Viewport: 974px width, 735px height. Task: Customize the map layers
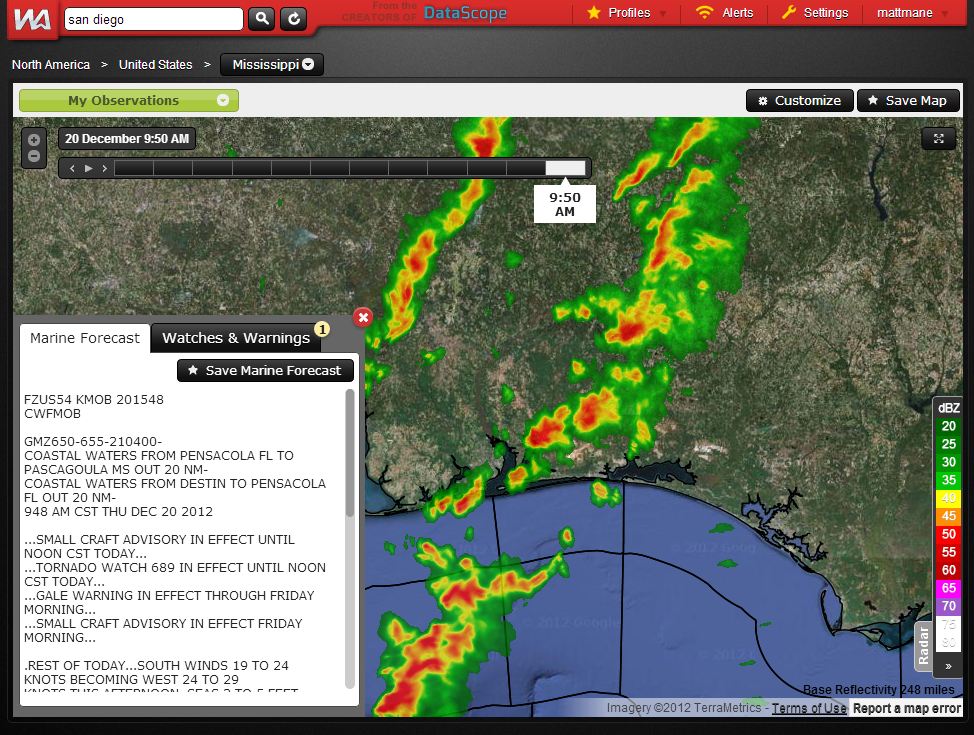coord(799,100)
